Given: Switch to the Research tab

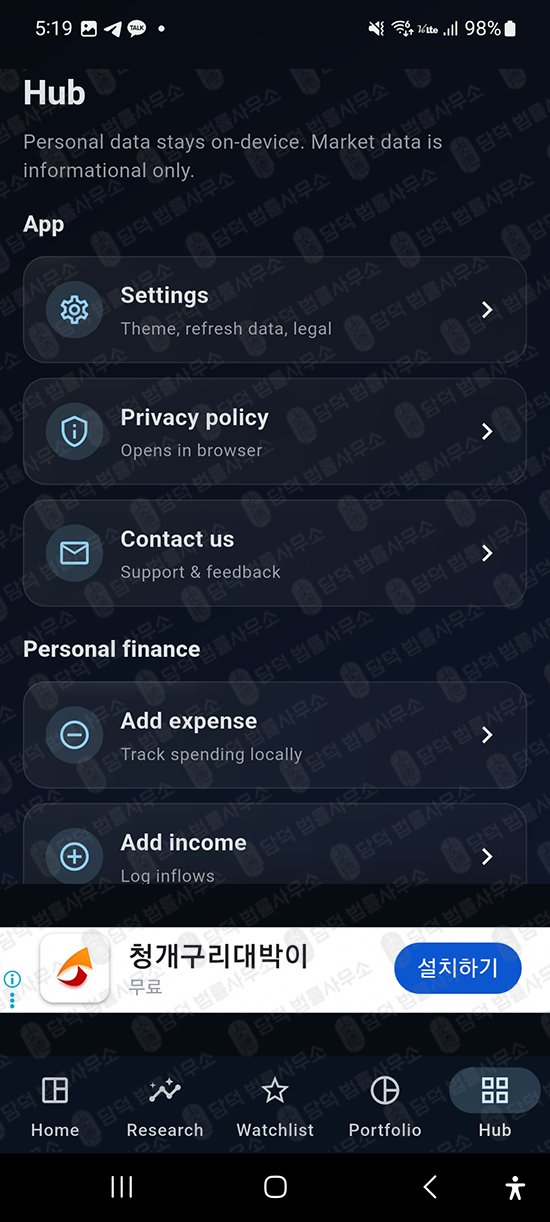Looking at the screenshot, I should (x=165, y=1106).
